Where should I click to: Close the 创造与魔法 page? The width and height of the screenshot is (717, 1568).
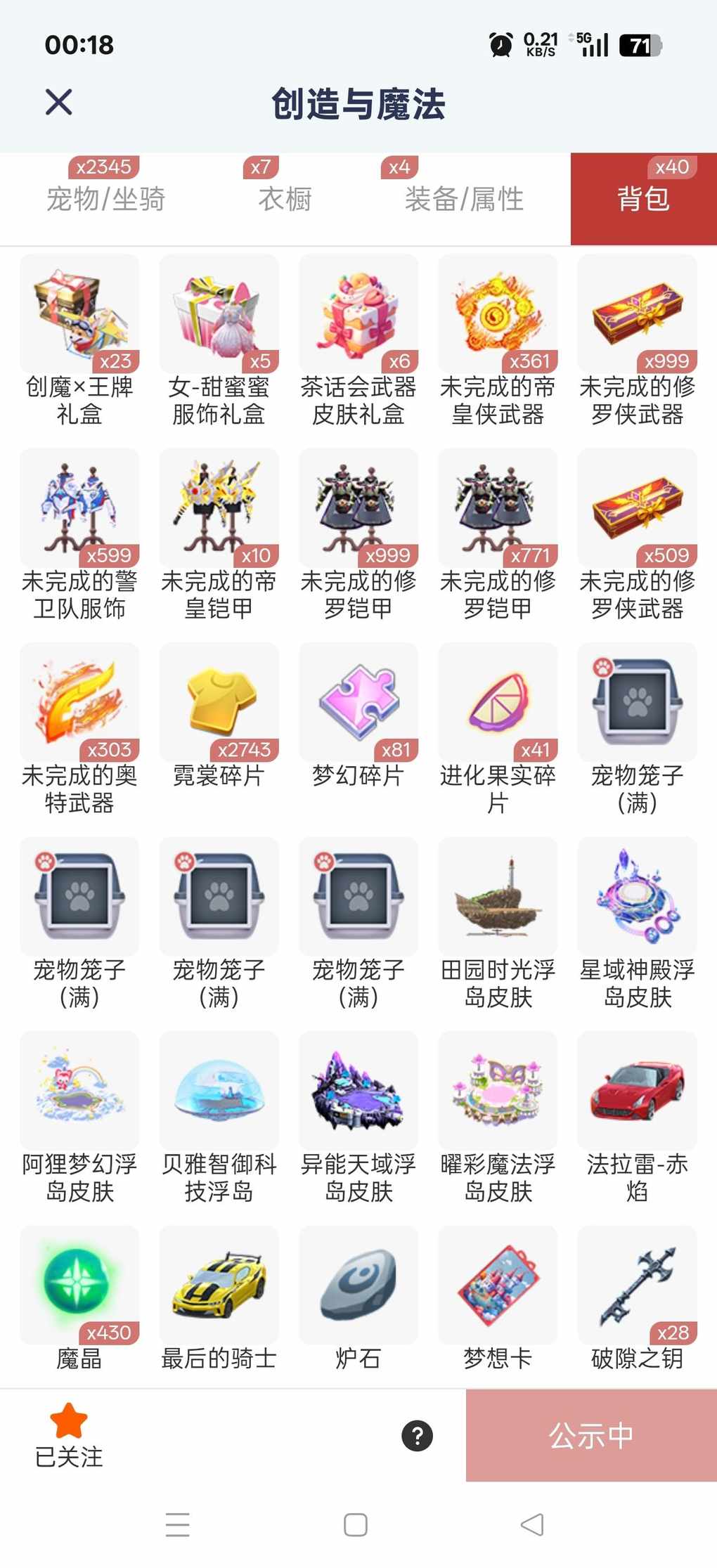[x=59, y=103]
